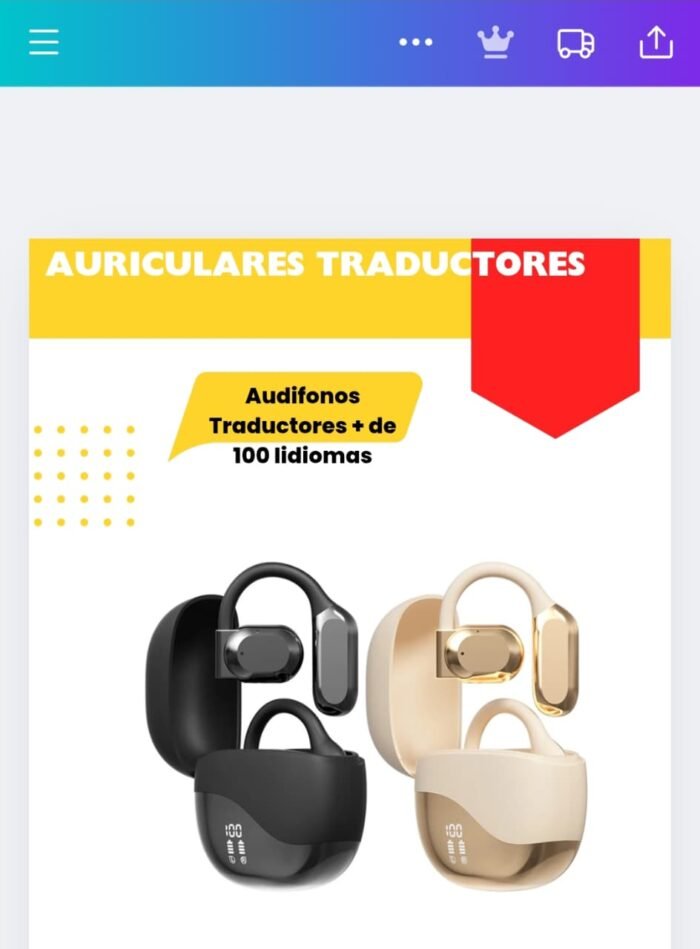This screenshot has width=700, height=949.
Task: Tap the crown premium icon
Action: click(x=495, y=42)
